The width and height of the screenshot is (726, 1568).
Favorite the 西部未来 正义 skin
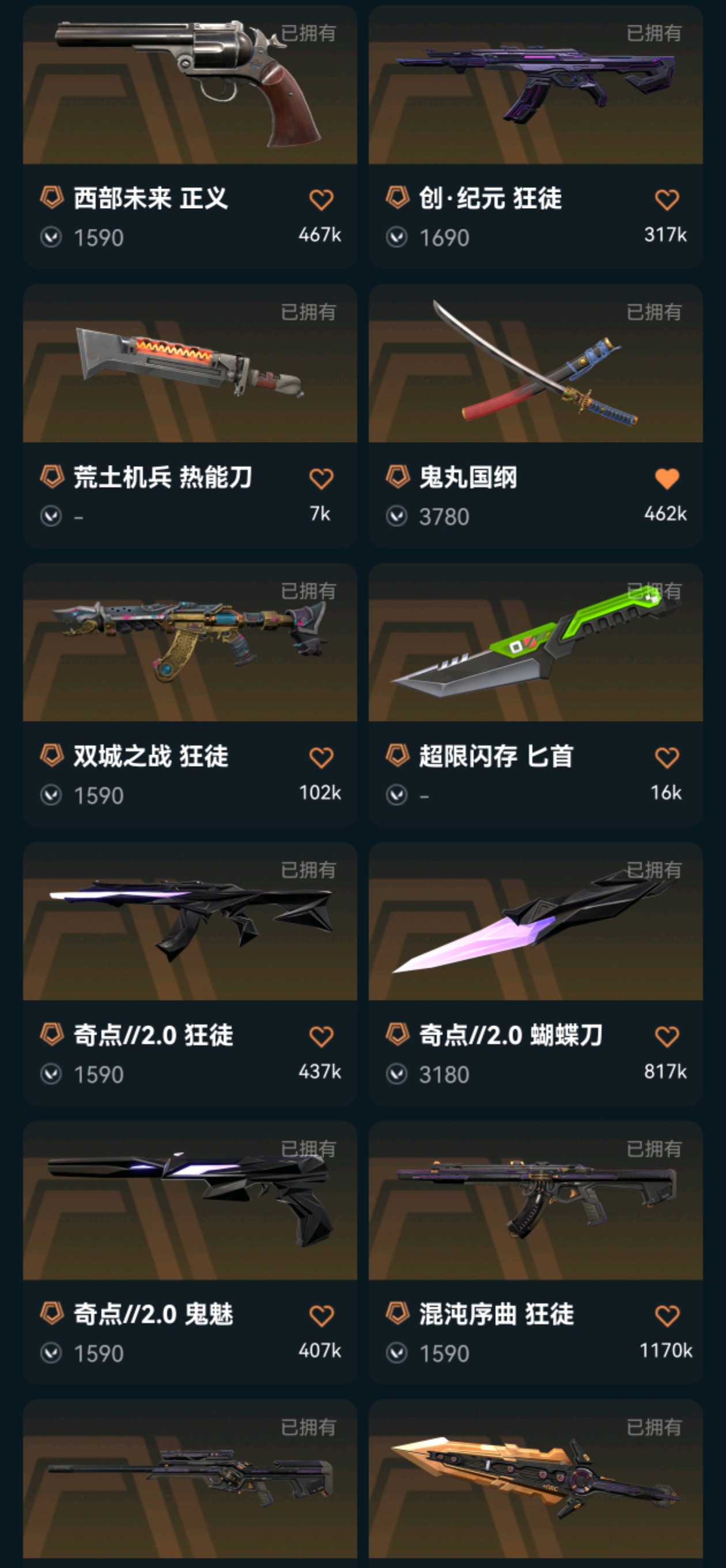click(x=321, y=199)
